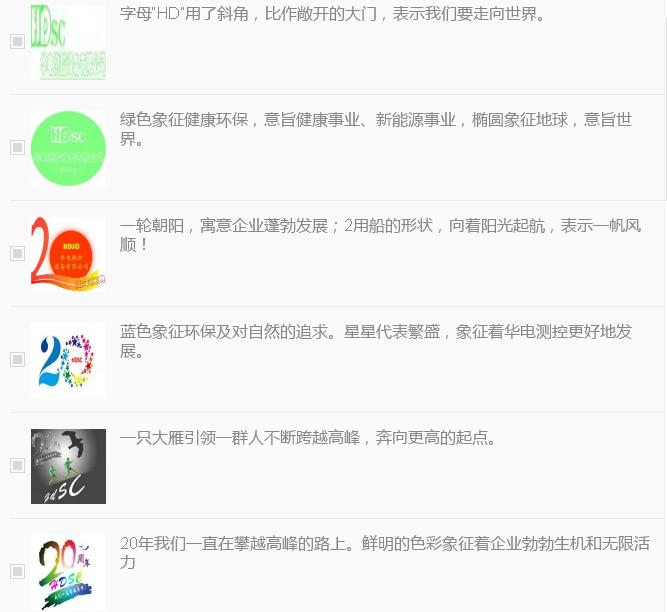Select the green oval logo option checkbox
The height and width of the screenshot is (612, 667).
17,148
